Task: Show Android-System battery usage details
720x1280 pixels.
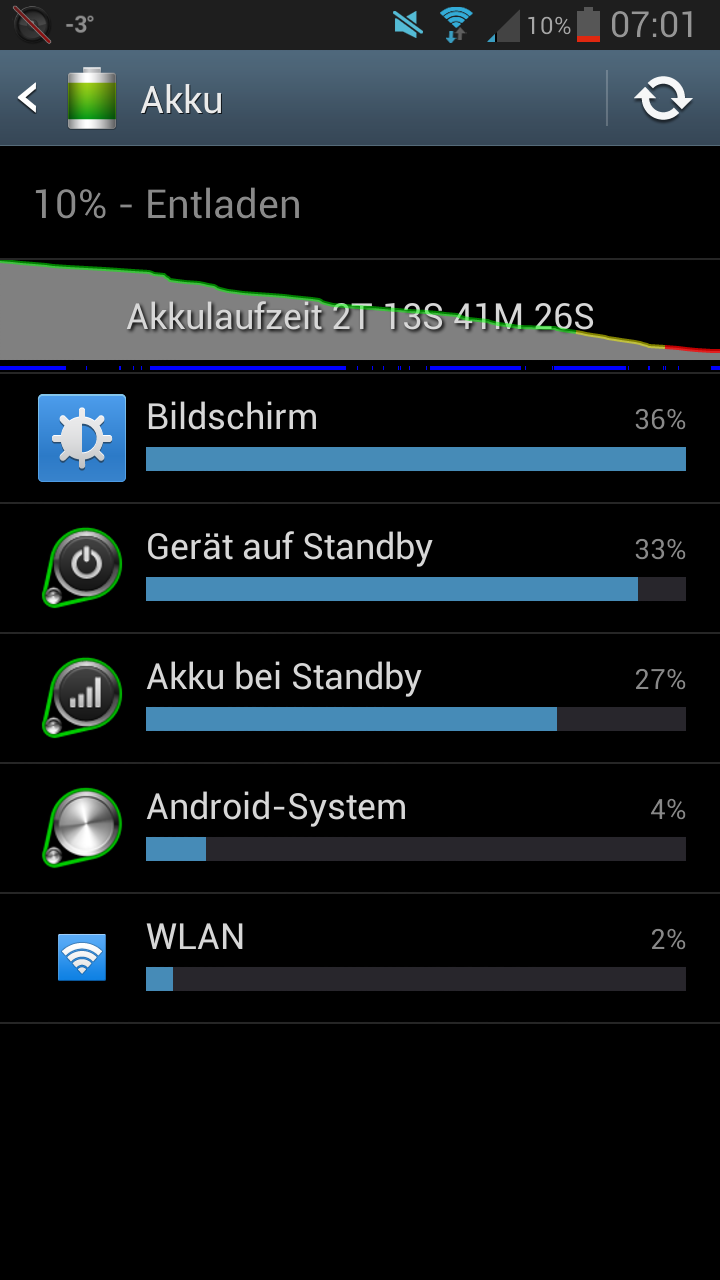Action: click(x=360, y=829)
